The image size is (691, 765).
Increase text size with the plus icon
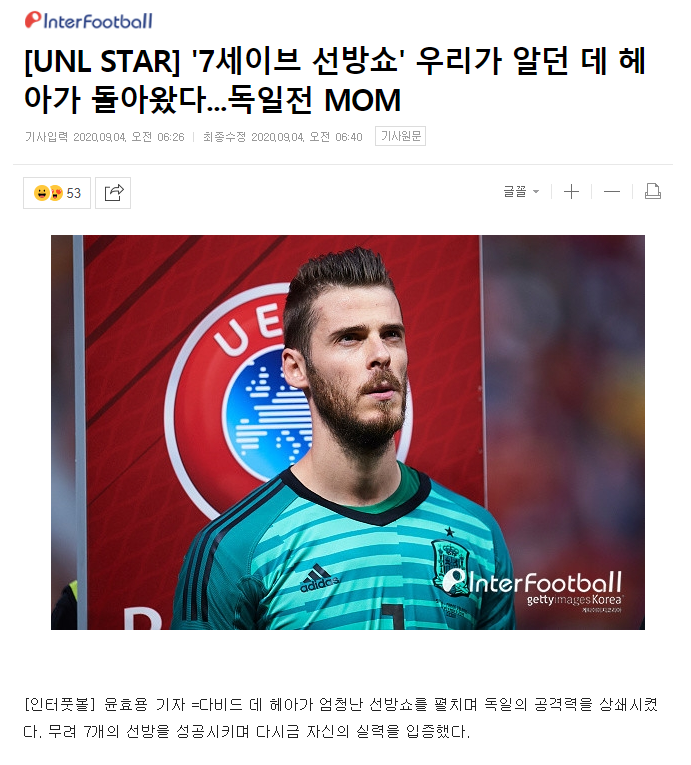pyautogui.click(x=571, y=192)
